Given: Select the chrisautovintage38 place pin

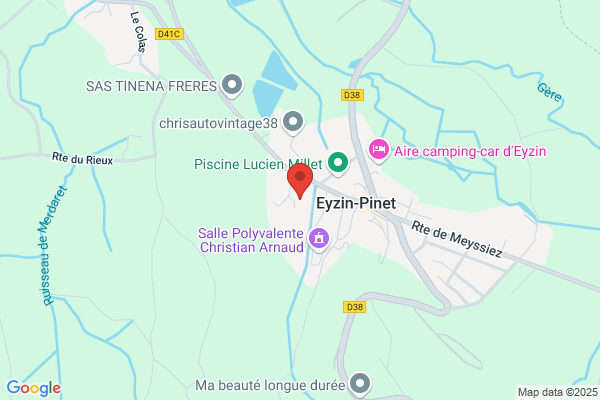Looking at the screenshot, I should pyautogui.click(x=293, y=122).
